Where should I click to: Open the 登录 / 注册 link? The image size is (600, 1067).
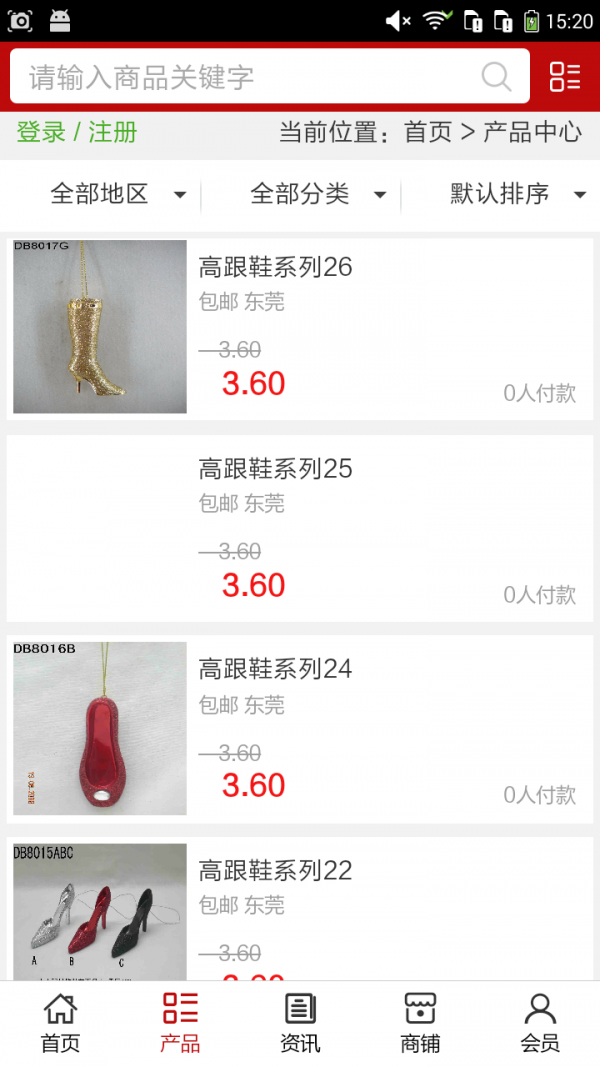[x=77, y=132]
